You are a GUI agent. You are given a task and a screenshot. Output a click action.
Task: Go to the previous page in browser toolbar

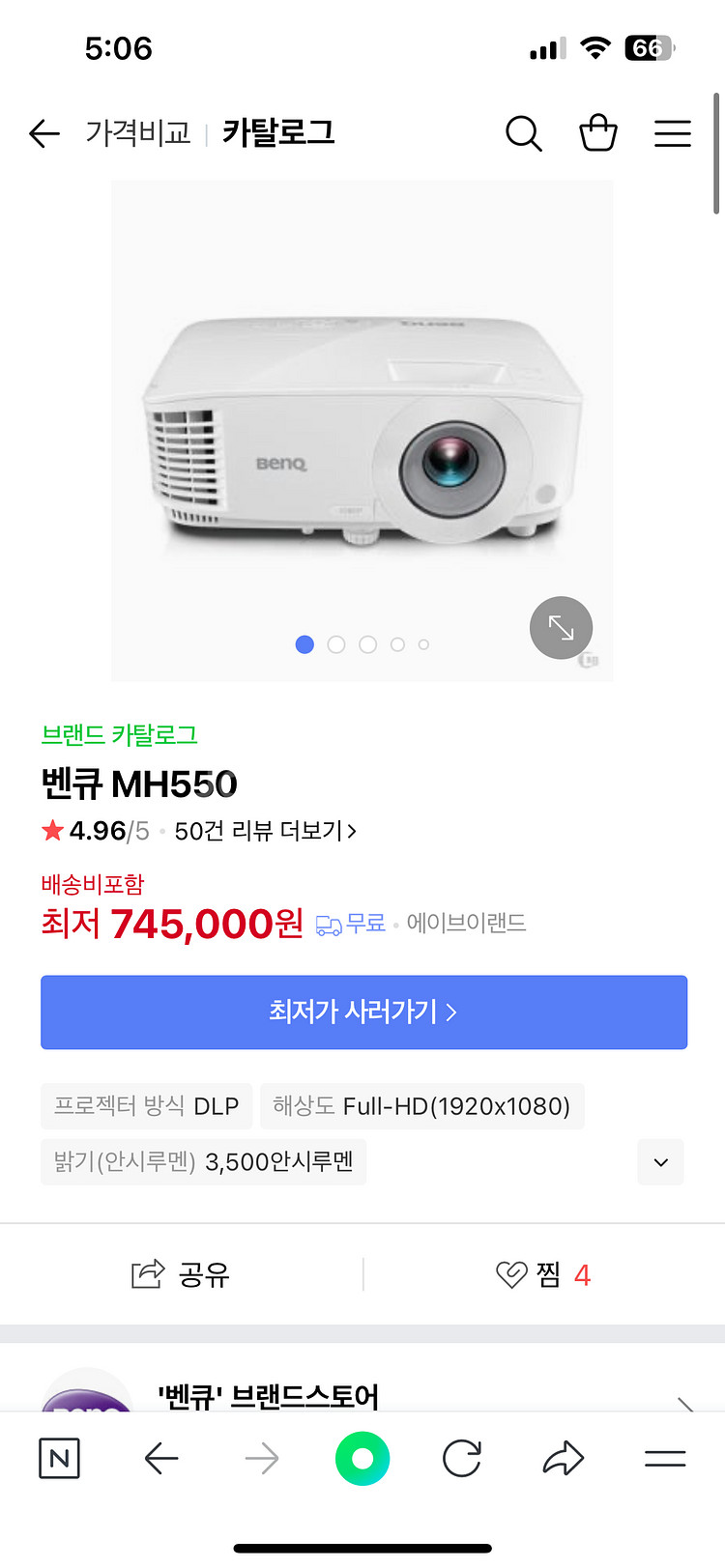tap(161, 1459)
